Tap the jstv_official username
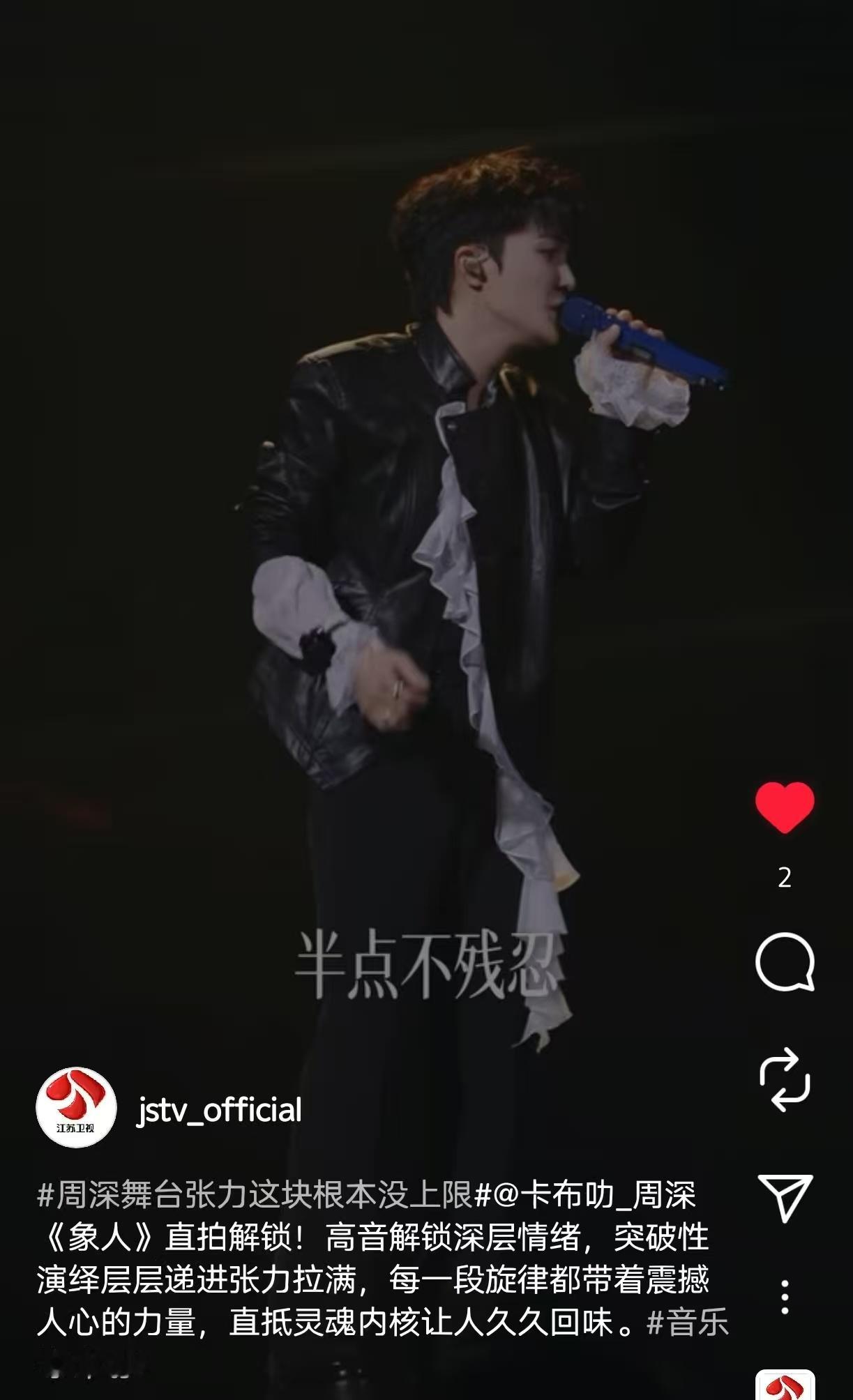This screenshot has width=853, height=1400. point(220,1110)
